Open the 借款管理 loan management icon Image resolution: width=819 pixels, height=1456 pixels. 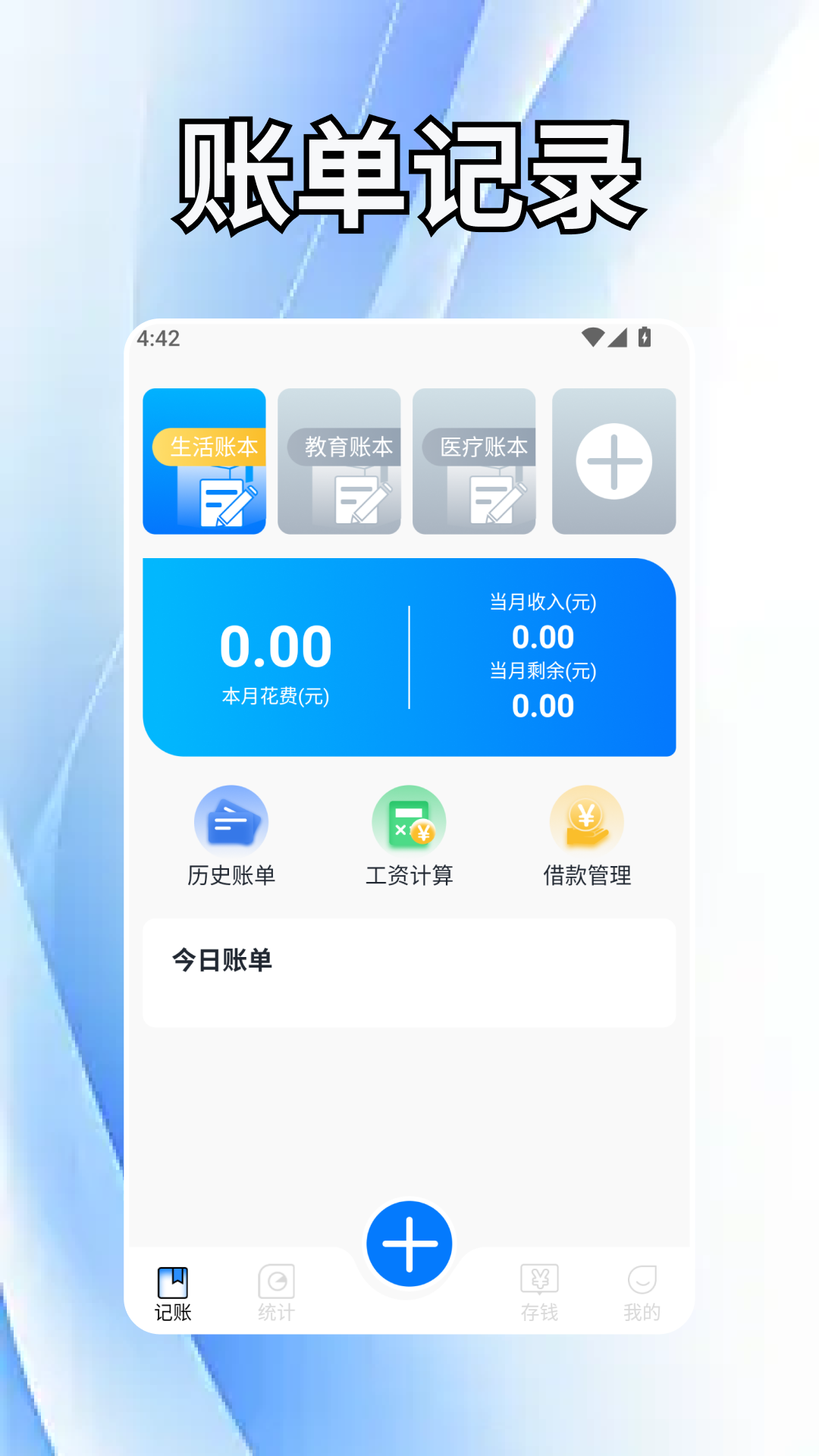point(588,834)
